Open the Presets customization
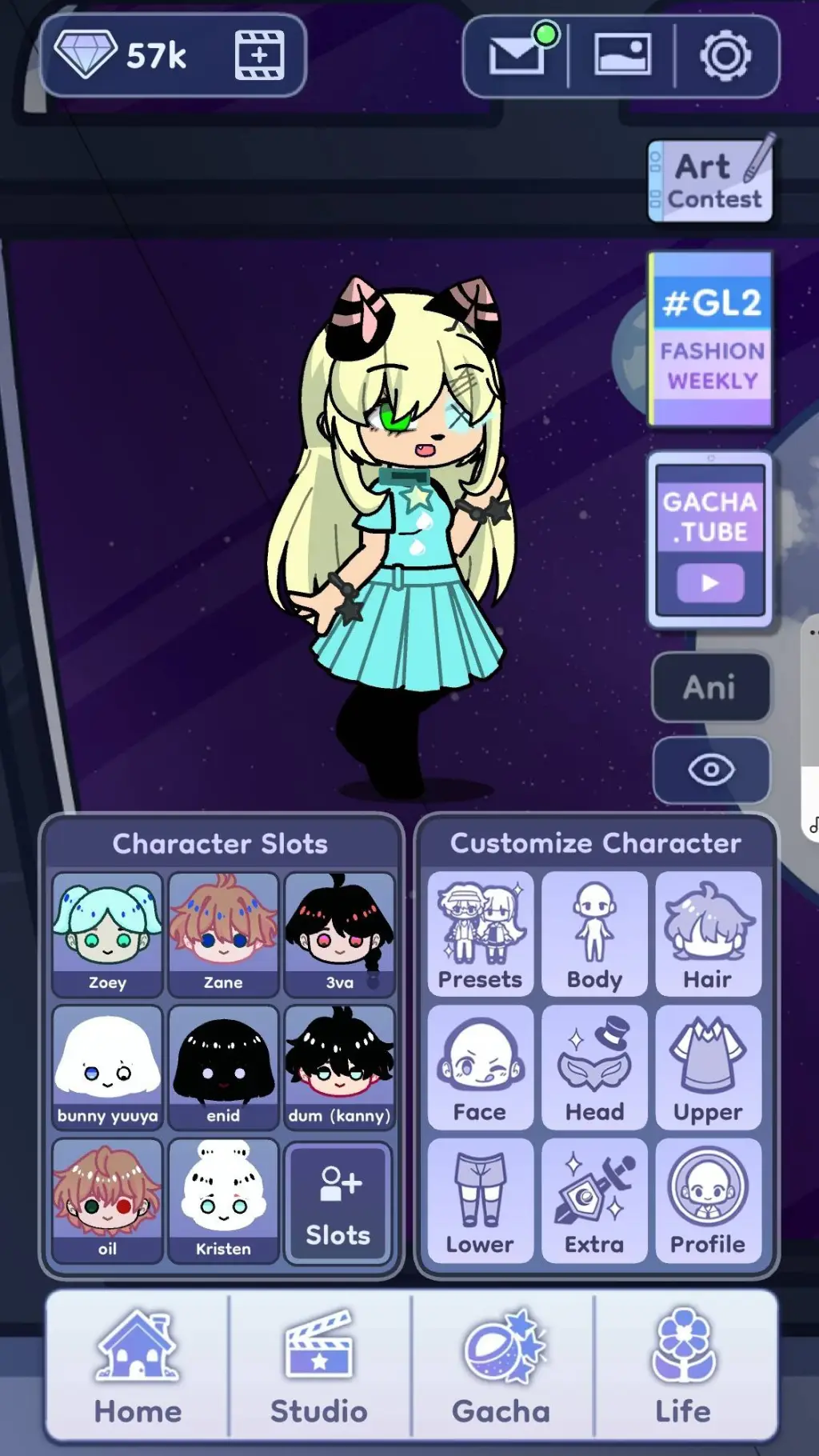This screenshot has height=1456, width=819. coord(480,934)
